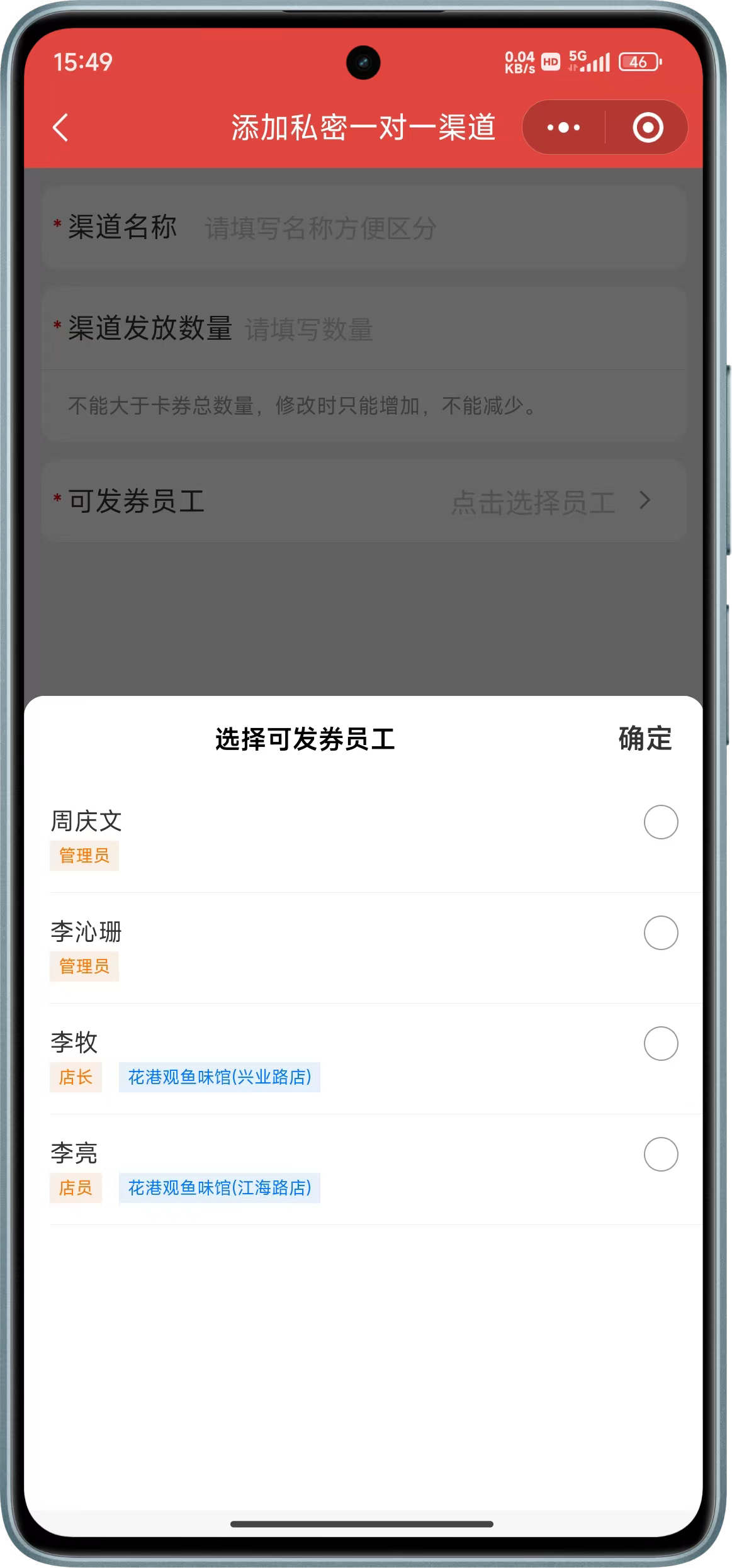Select staff member 李亮
Viewport: 732px width, 1568px height.
click(x=660, y=1154)
